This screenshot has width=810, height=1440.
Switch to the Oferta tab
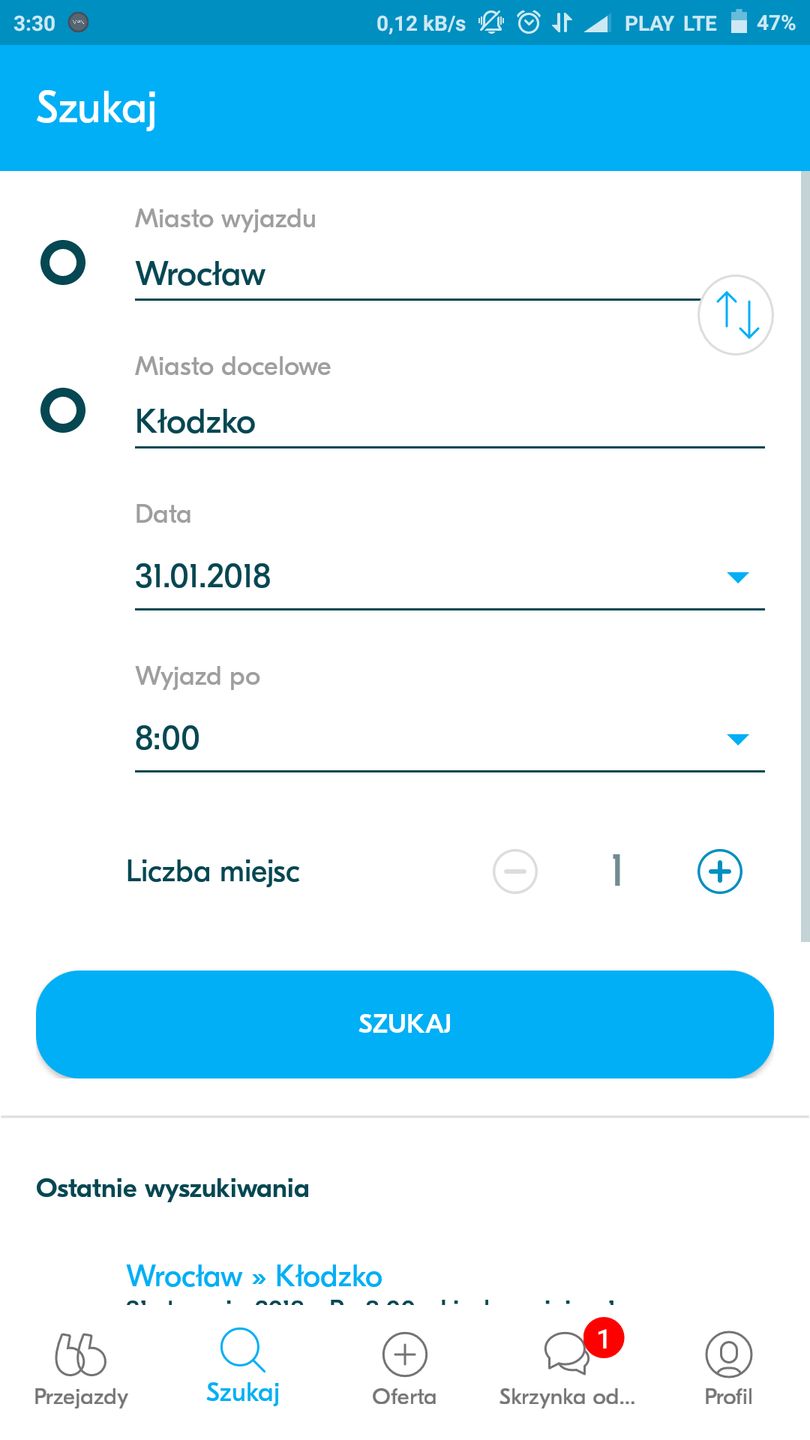pyautogui.click(x=404, y=1368)
